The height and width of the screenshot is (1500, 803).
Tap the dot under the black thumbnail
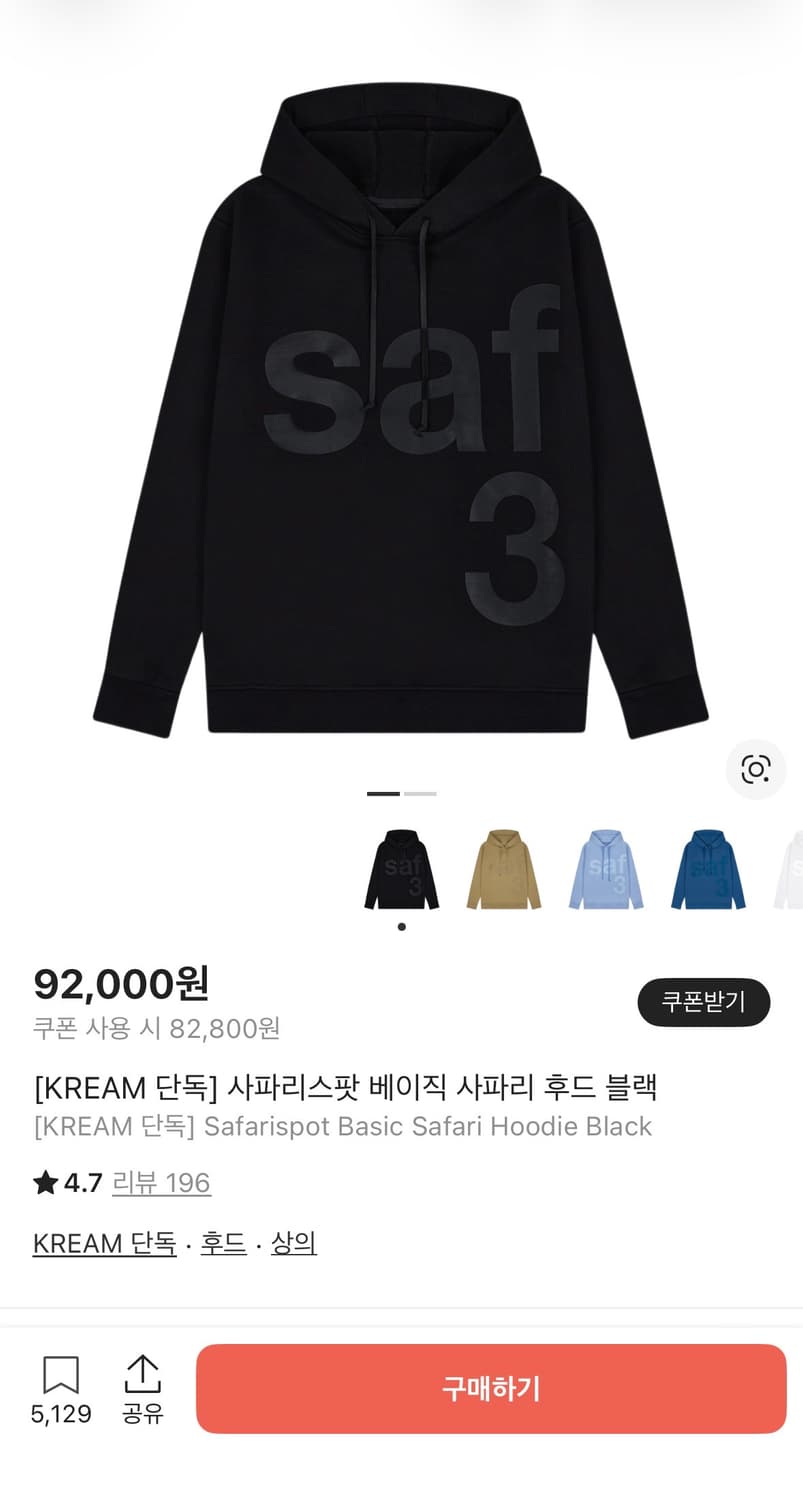coord(401,926)
